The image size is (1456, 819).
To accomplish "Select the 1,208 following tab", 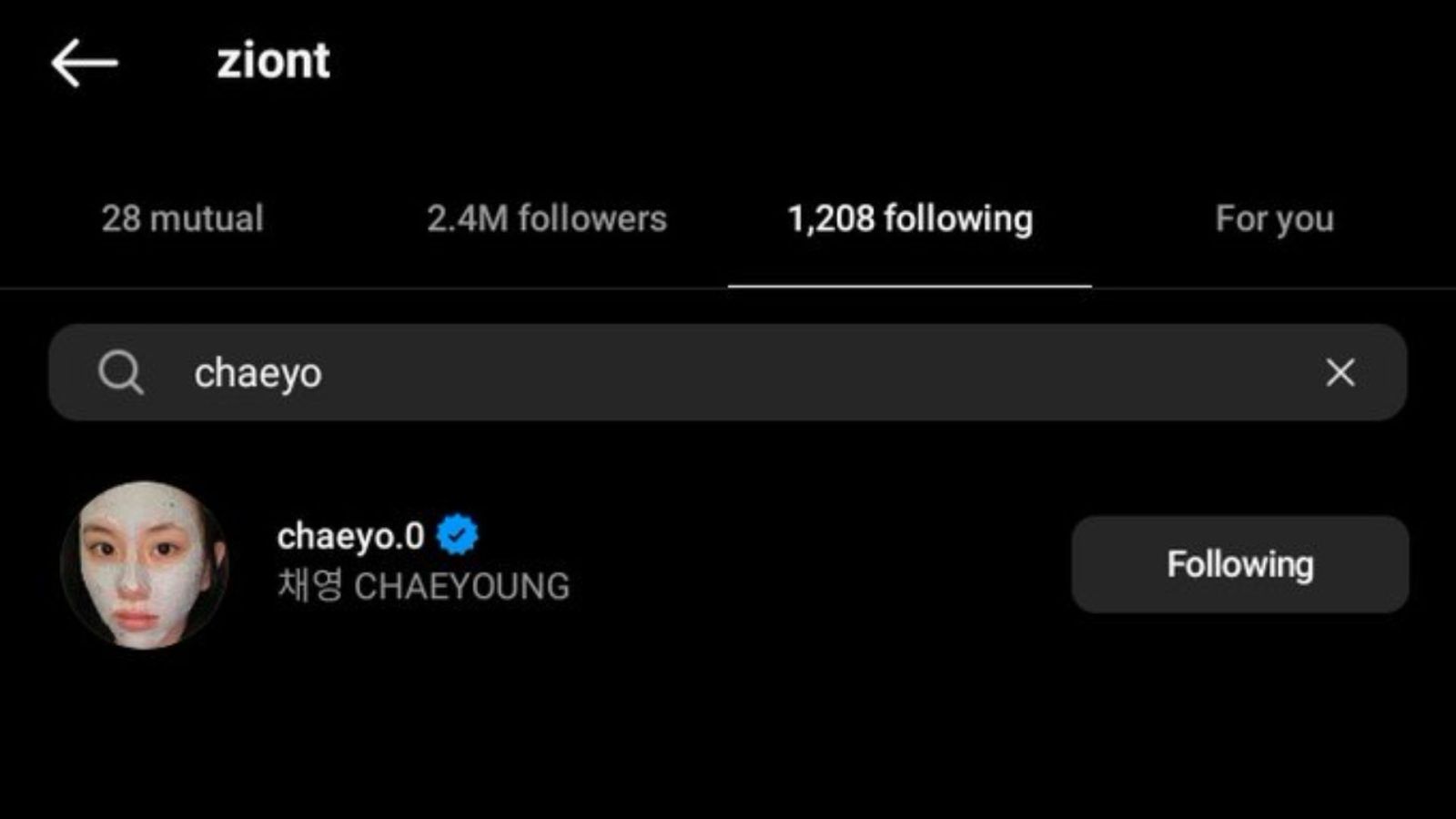I will coord(910,219).
